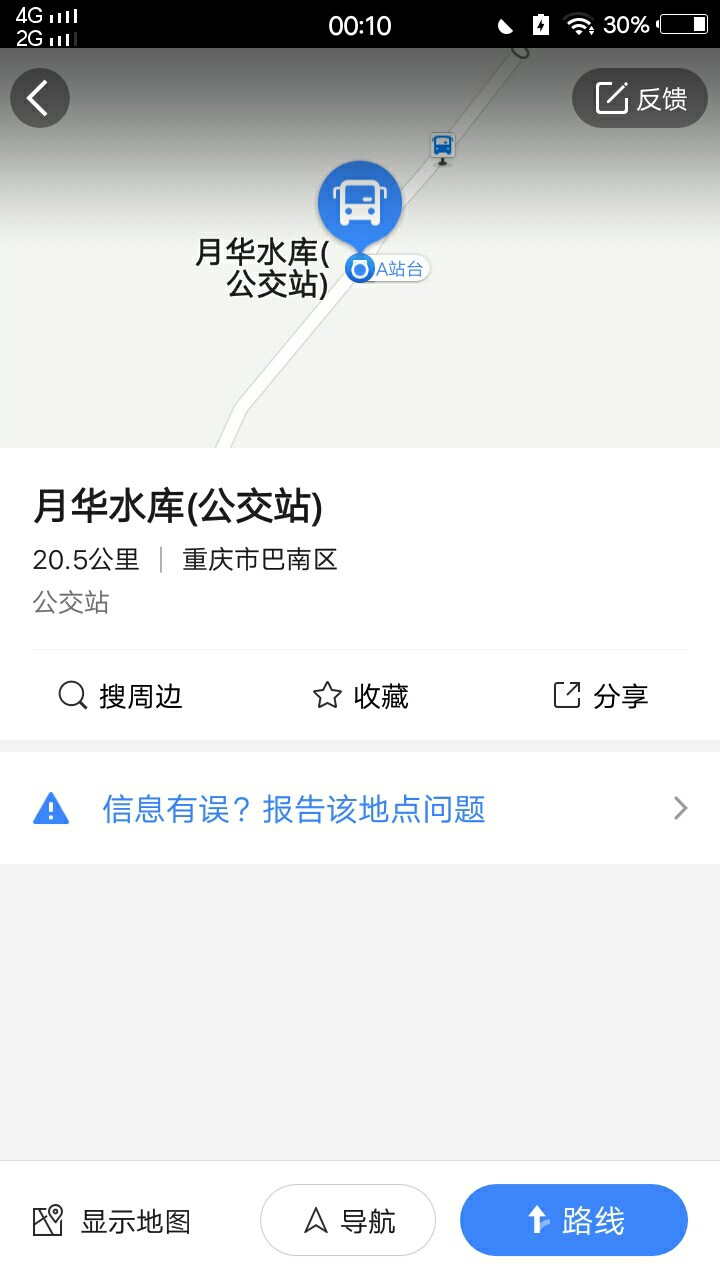Tap the small bus stop icon on map
The height and width of the screenshot is (1280, 720).
point(443,148)
